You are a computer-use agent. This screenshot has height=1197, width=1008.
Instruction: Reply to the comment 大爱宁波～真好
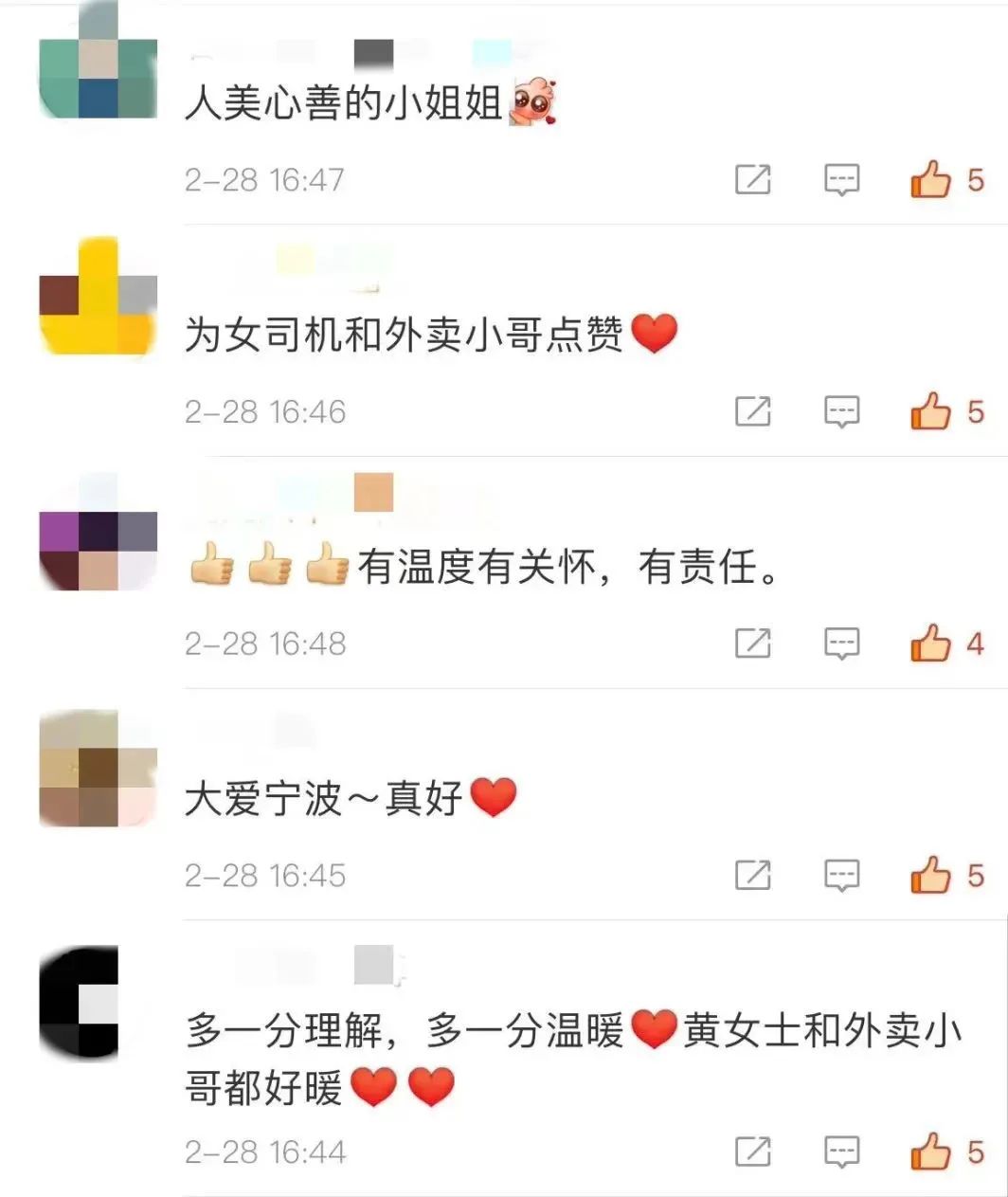point(841,875)
